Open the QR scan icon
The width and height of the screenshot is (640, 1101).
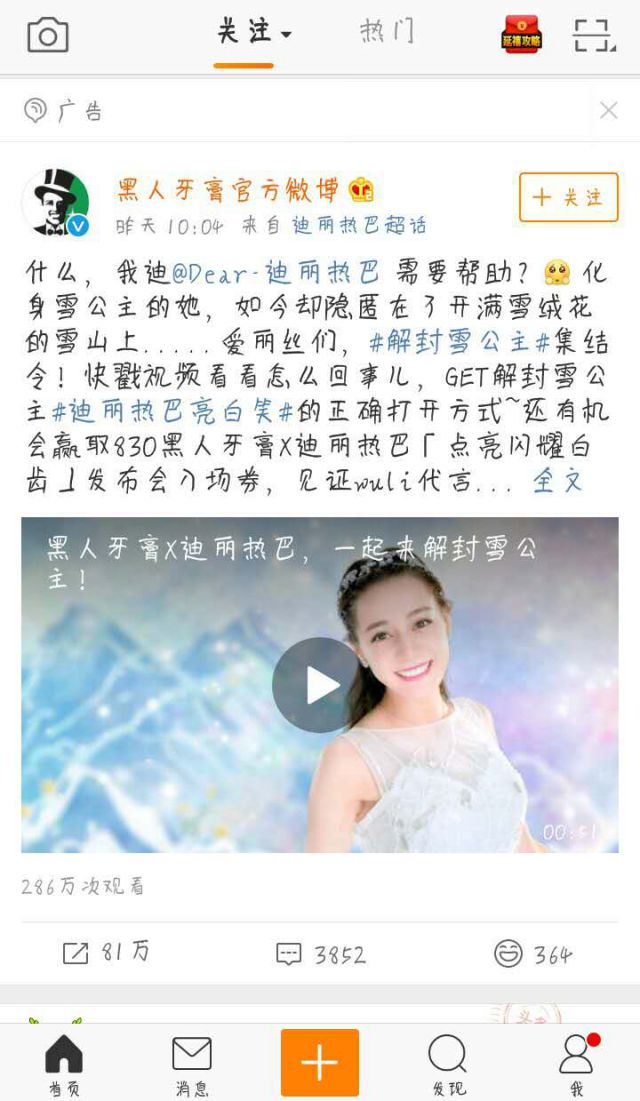point(593,35)
